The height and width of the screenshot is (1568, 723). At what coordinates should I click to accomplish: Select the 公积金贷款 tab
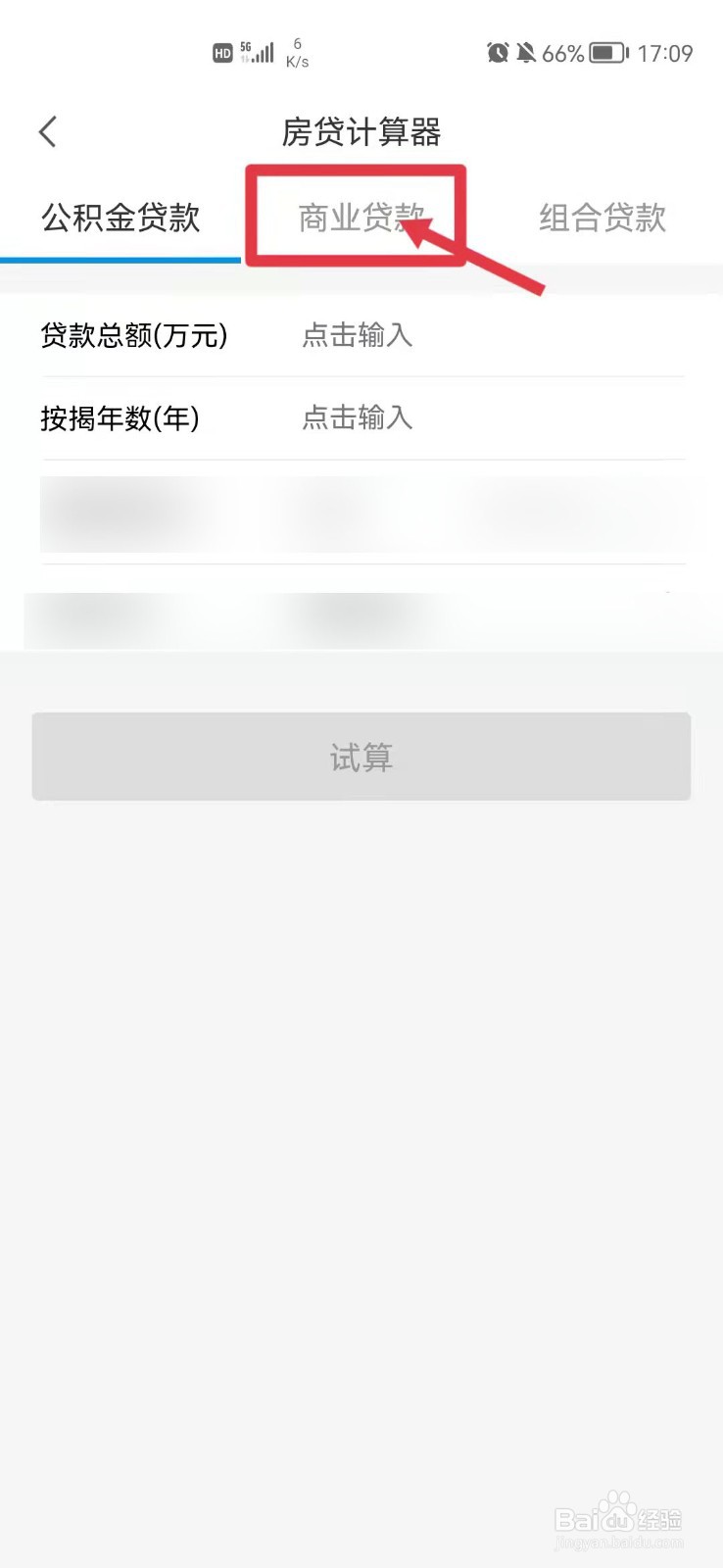click(120, 218)
